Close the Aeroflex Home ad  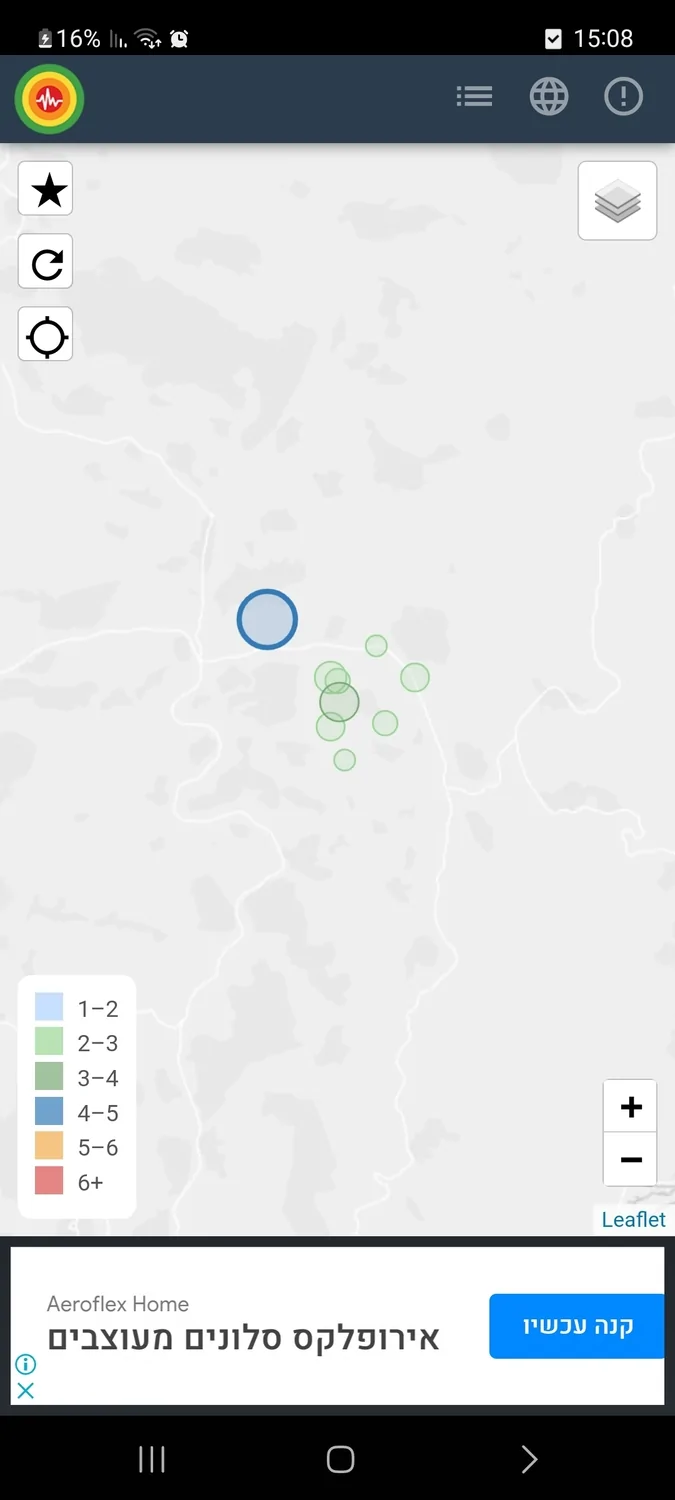tap(26, 1390)
